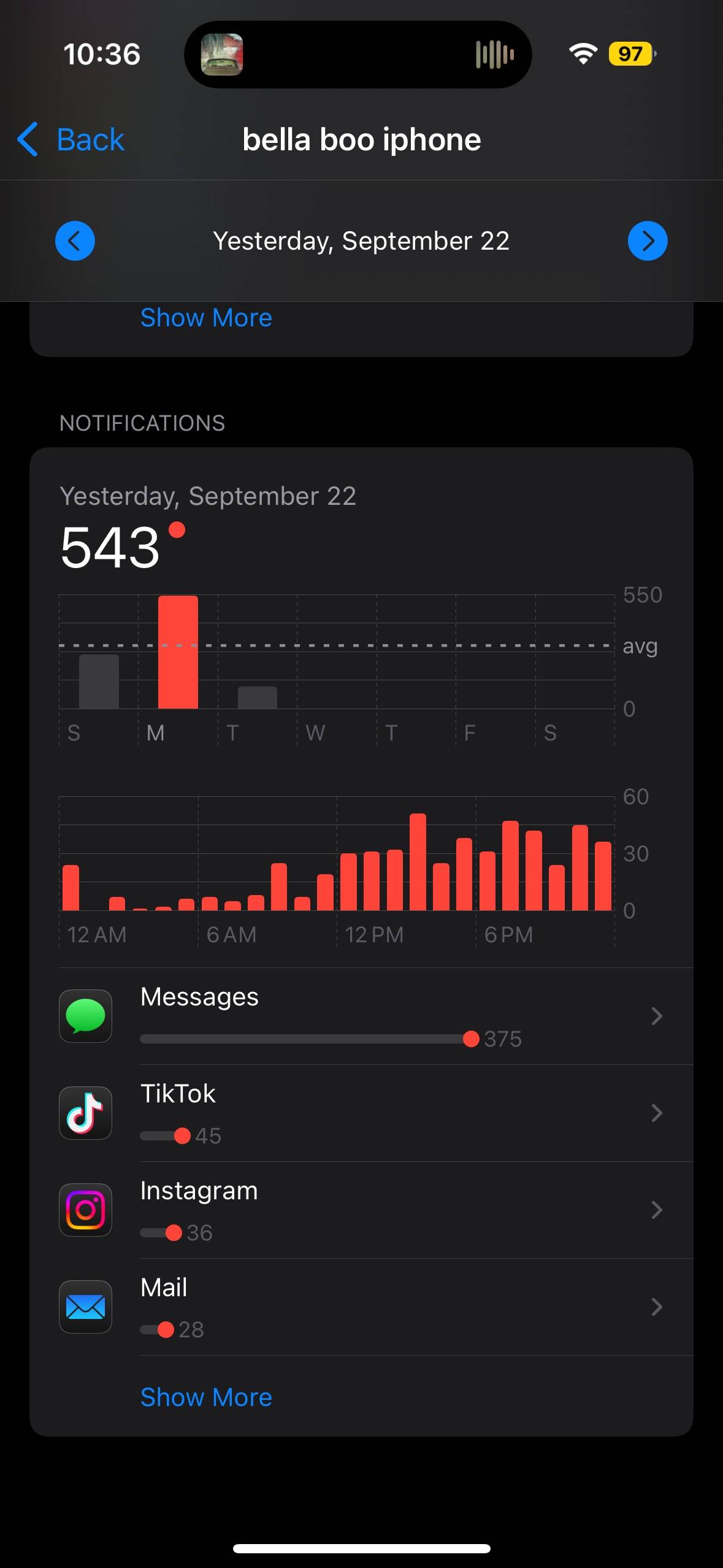Go to the next day's report
This screenshot has width=723, height=1568.
(x=648, y=240)
